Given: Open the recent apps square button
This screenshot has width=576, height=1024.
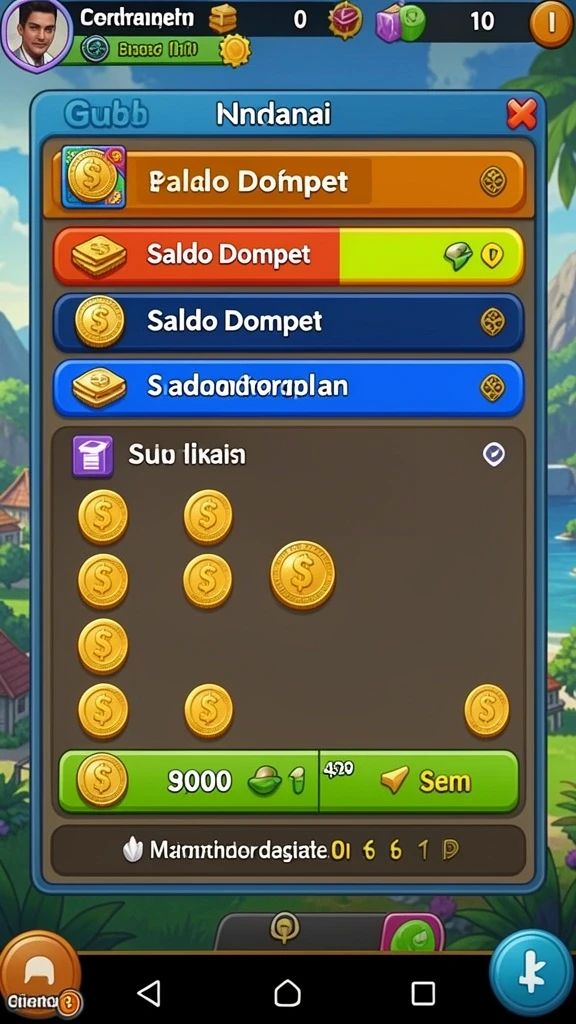Looking at the screenshot, I should tap(423, 993).
